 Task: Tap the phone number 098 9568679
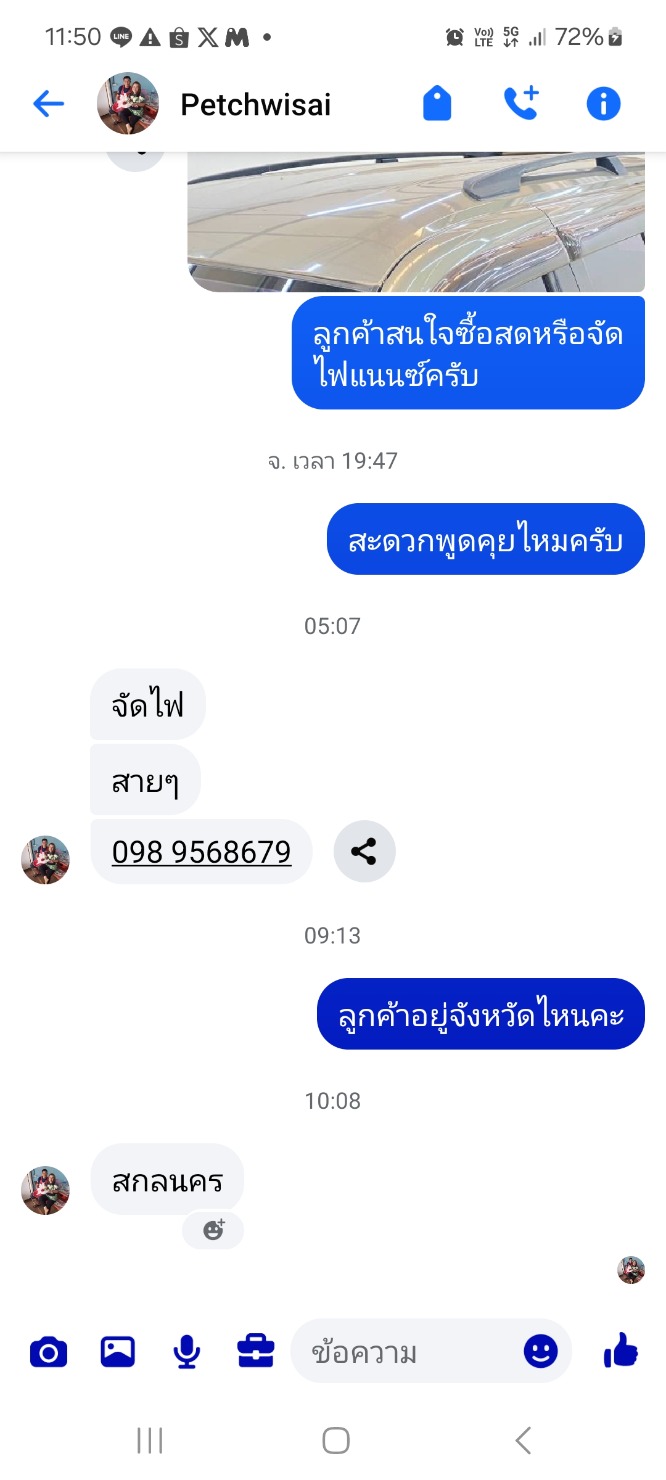(201, 852)
